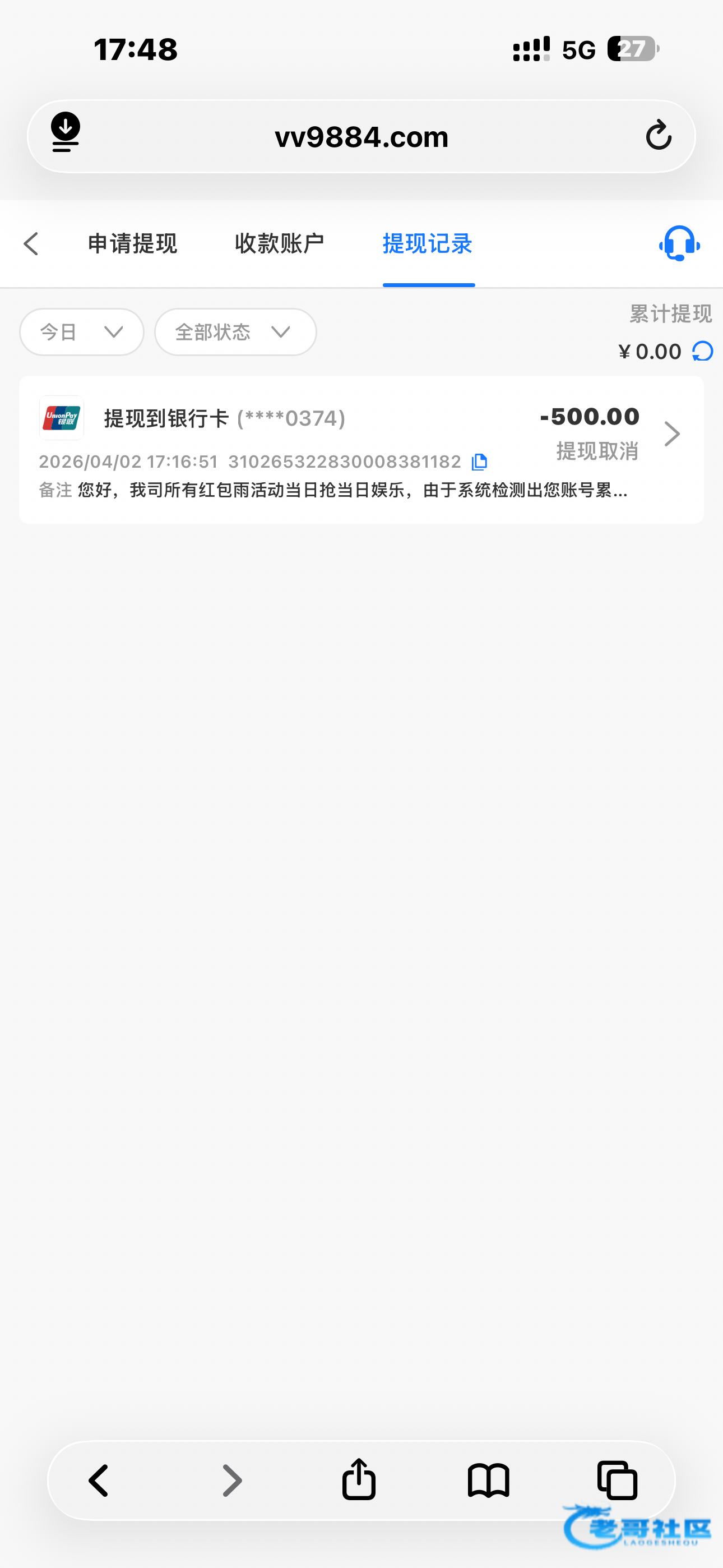Refresh the 累计提现 total amount
This screenshot has height=1568, width=723.
pos(702,351)
